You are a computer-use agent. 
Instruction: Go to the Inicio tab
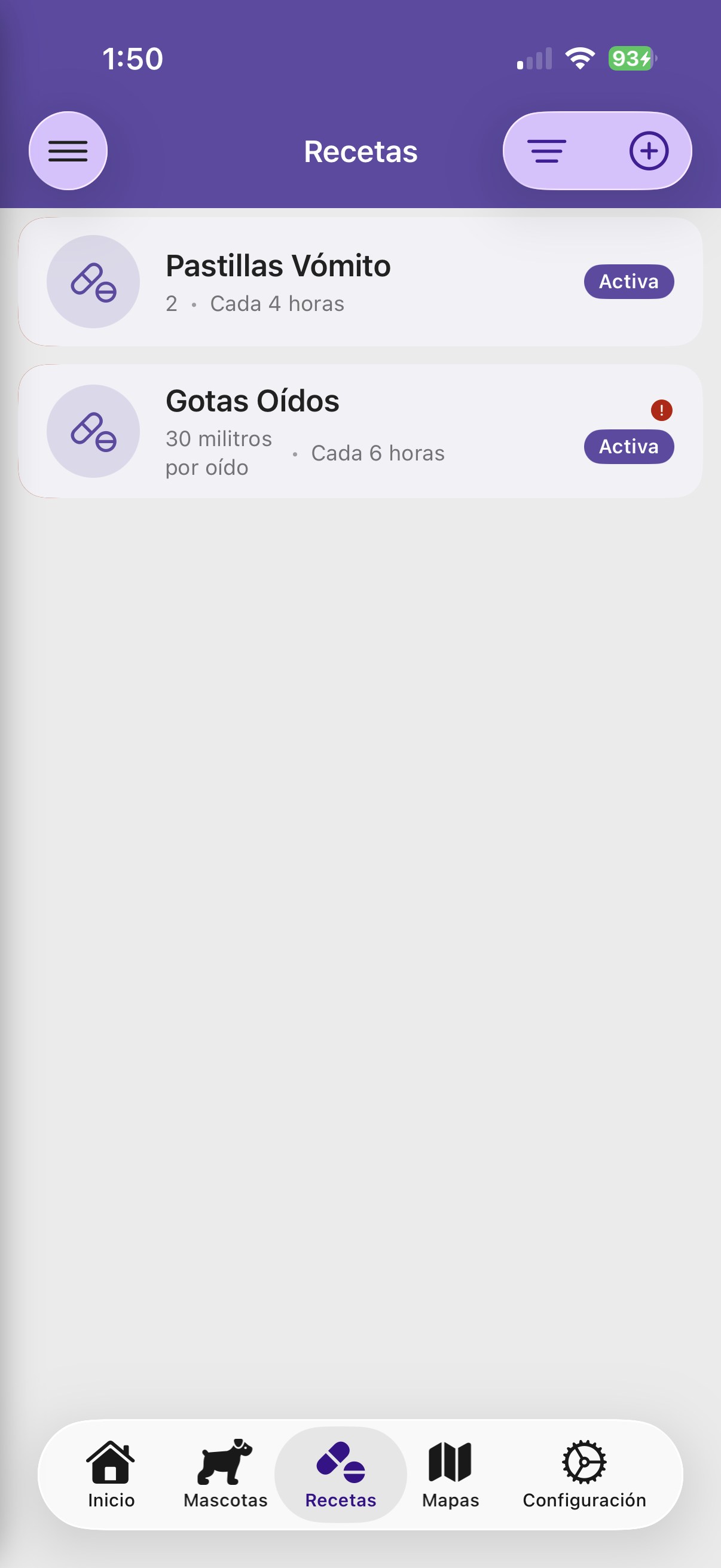coord(111,1474)
